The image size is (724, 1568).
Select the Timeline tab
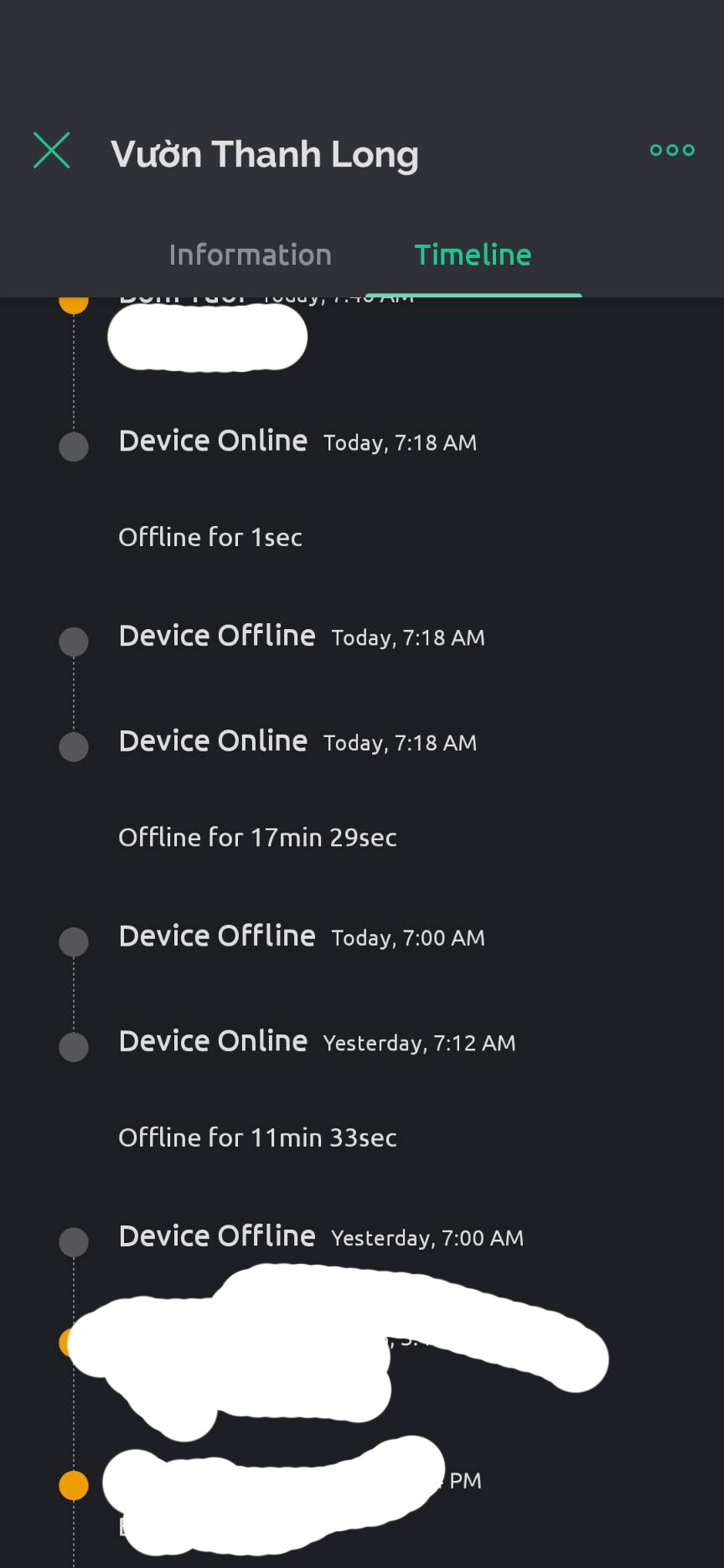pyautogui.click(x=473, y=255)
